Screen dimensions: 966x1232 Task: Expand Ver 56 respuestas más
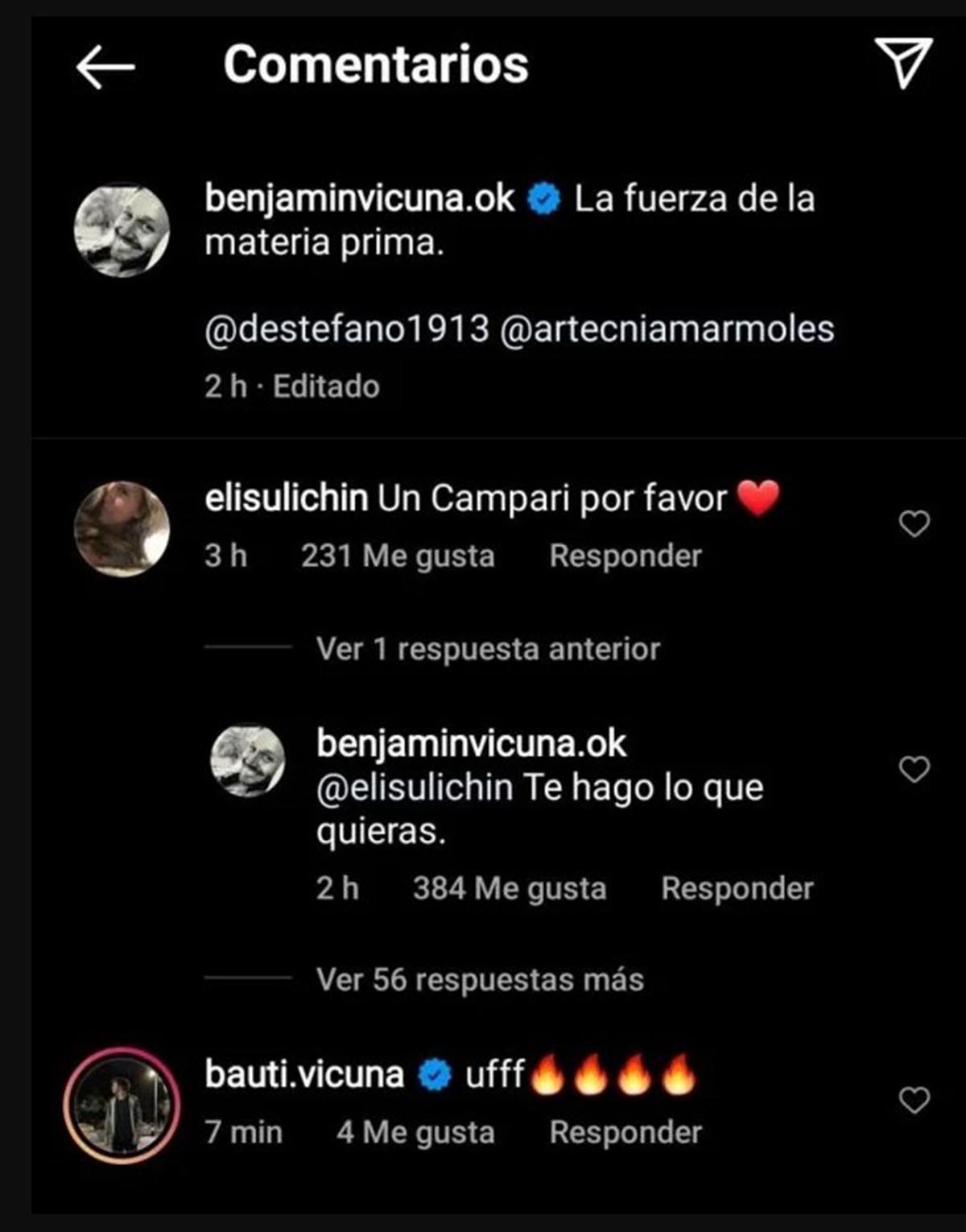click(480, 980)
